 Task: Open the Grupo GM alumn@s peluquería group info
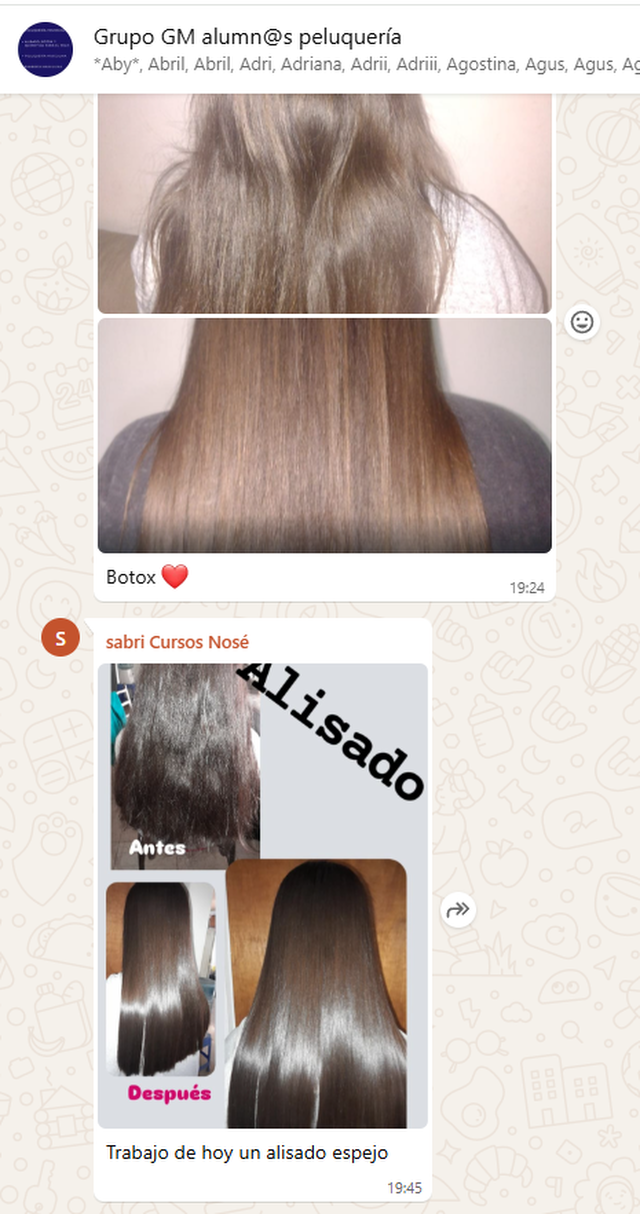click(248, 38)
